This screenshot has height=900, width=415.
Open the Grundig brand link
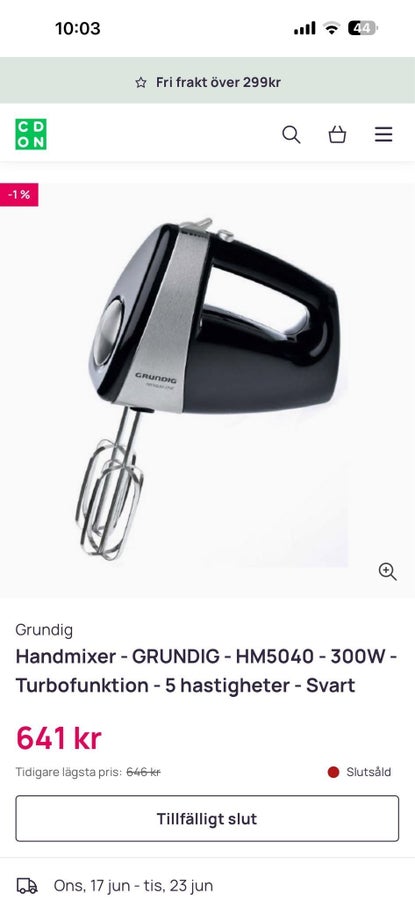[x=44, y=630]
